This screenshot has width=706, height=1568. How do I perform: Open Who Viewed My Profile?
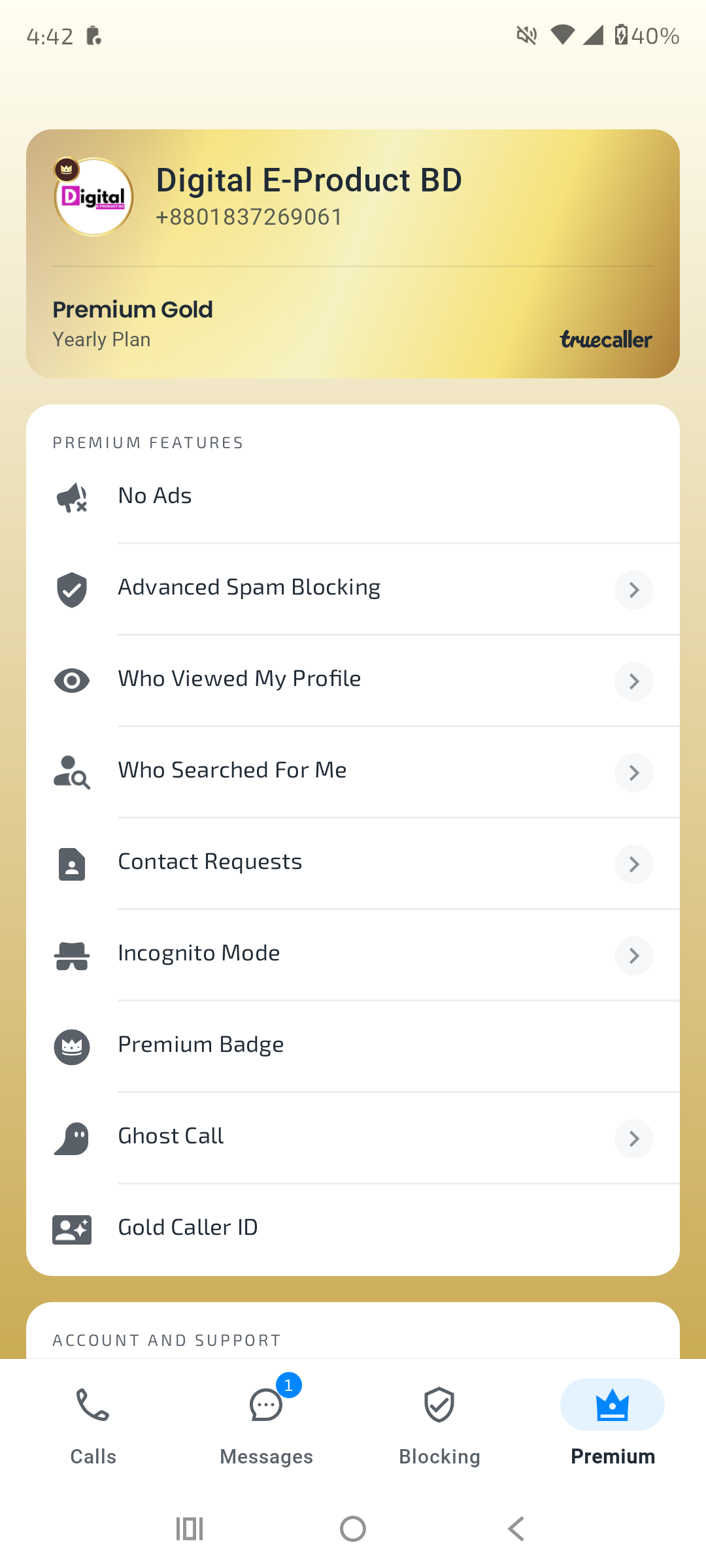tap(353, 680)
